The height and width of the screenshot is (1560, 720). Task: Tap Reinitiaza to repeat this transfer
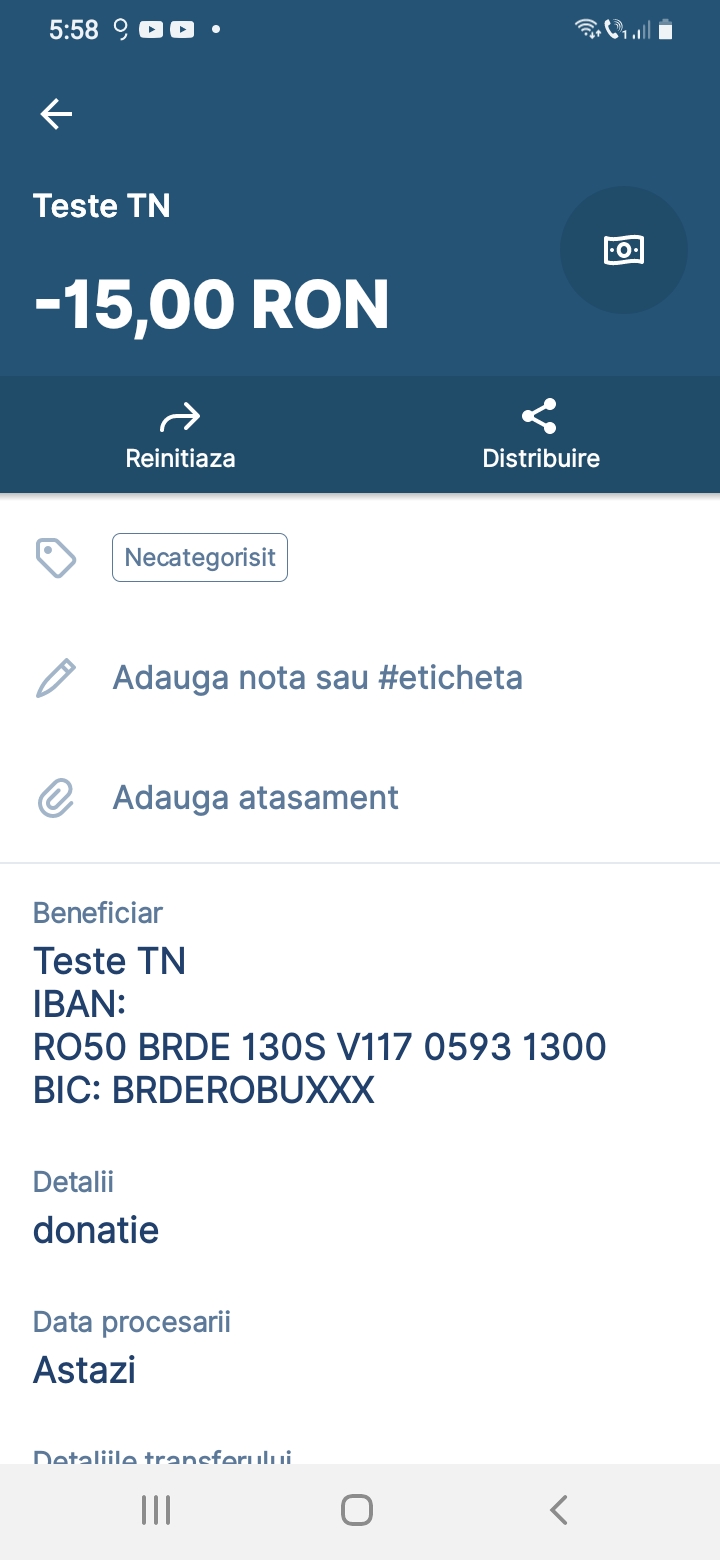point(180,435)
